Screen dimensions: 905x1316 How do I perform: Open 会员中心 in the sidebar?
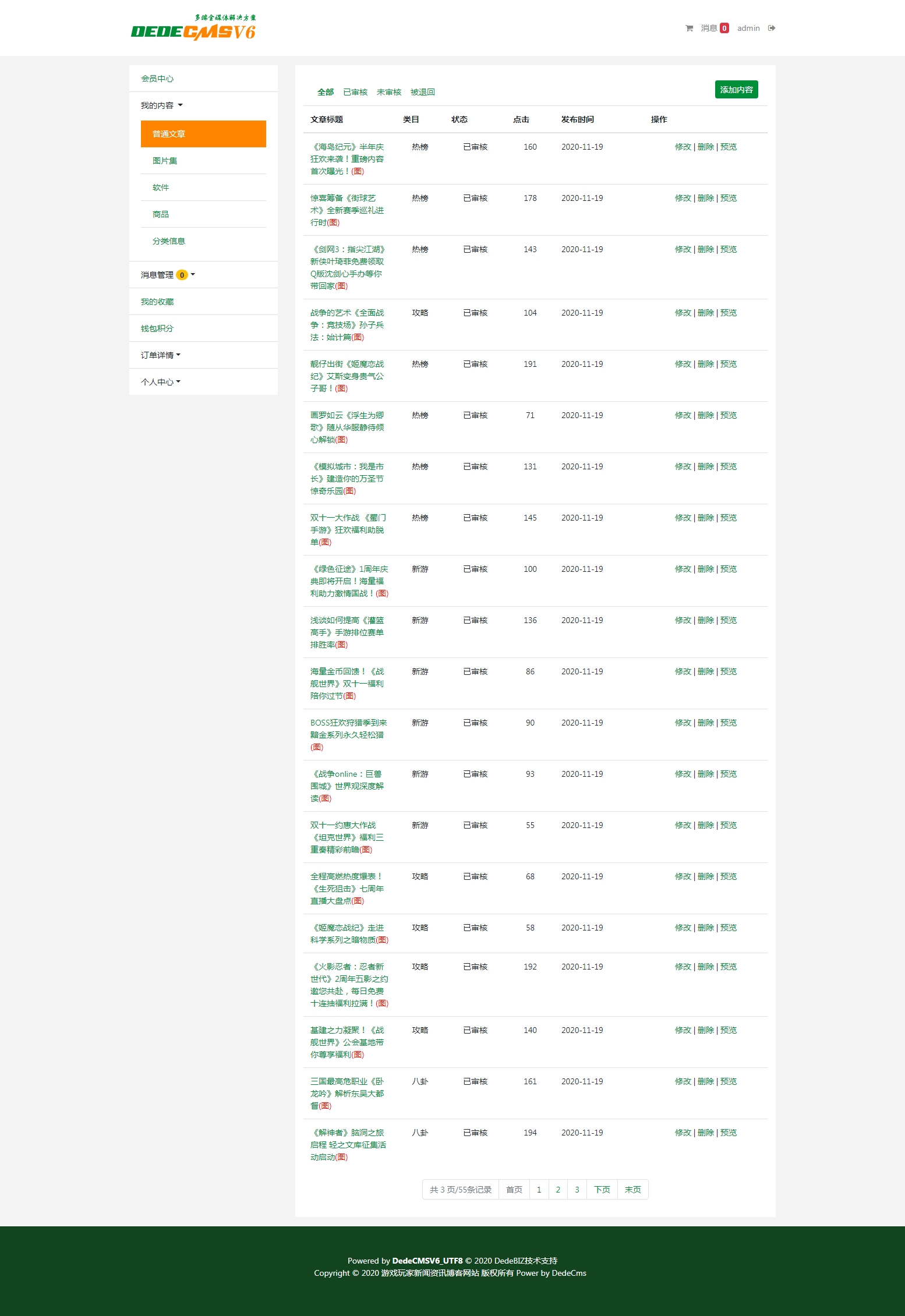pos(157,79)
